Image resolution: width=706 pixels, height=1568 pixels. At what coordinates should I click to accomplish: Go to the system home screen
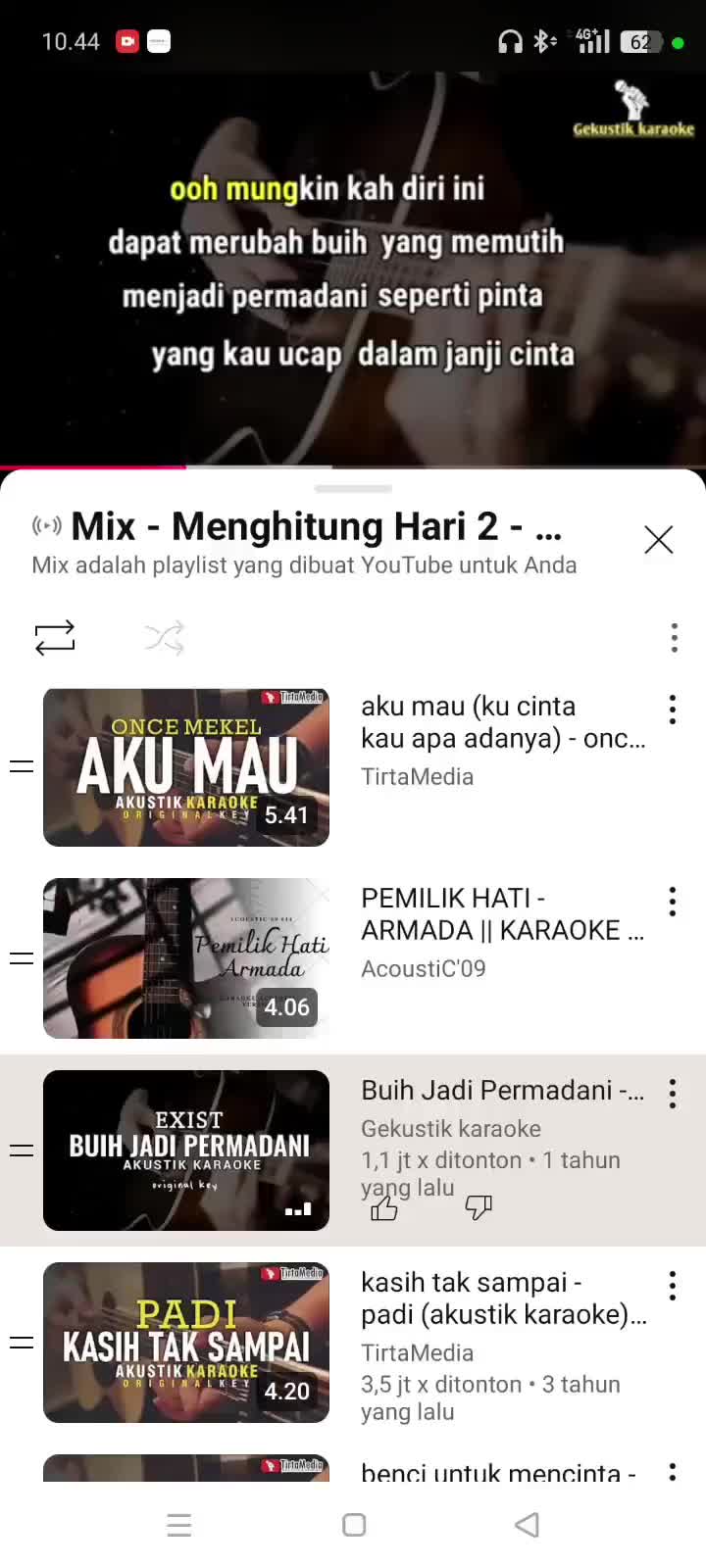tap(354, 1525)
